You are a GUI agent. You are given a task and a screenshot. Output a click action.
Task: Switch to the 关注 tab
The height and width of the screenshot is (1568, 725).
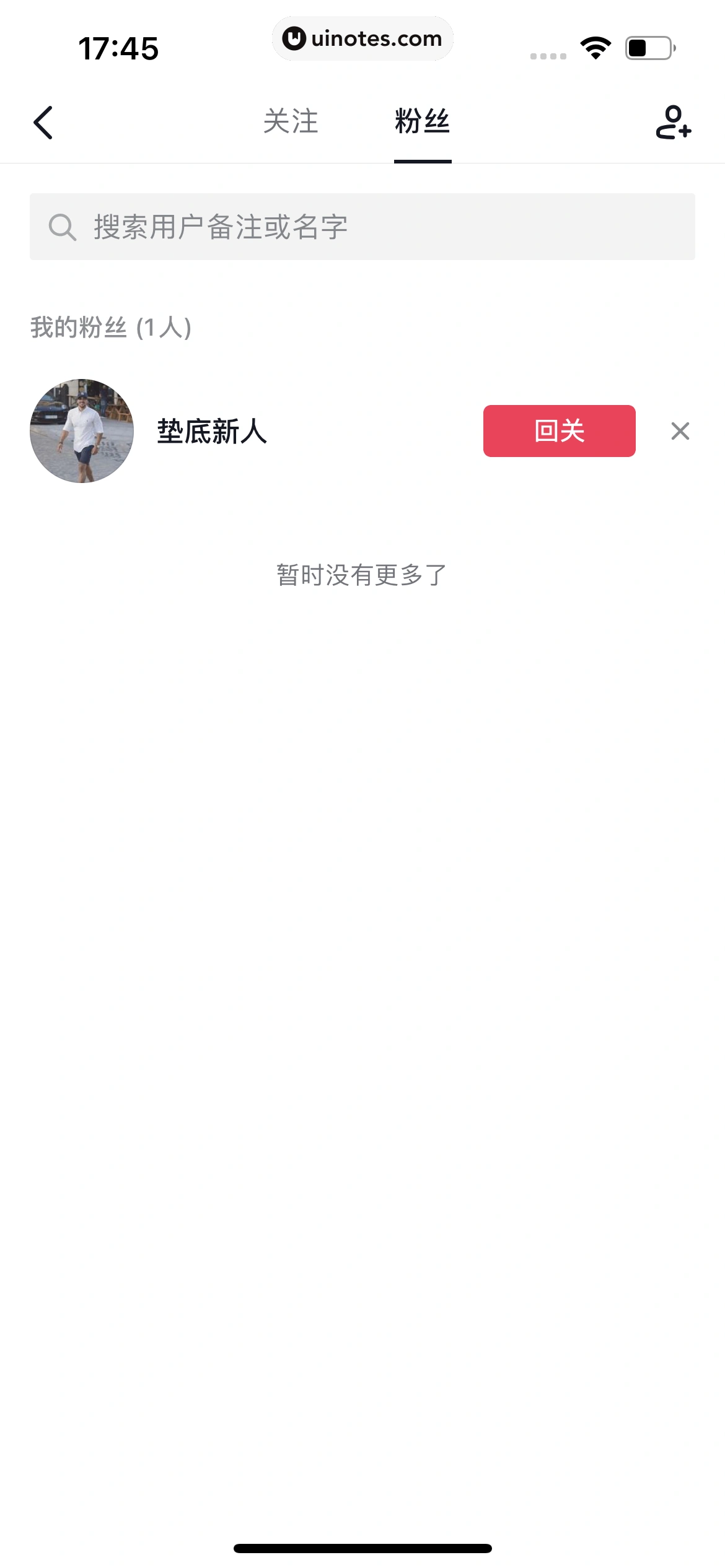point(291,121)
